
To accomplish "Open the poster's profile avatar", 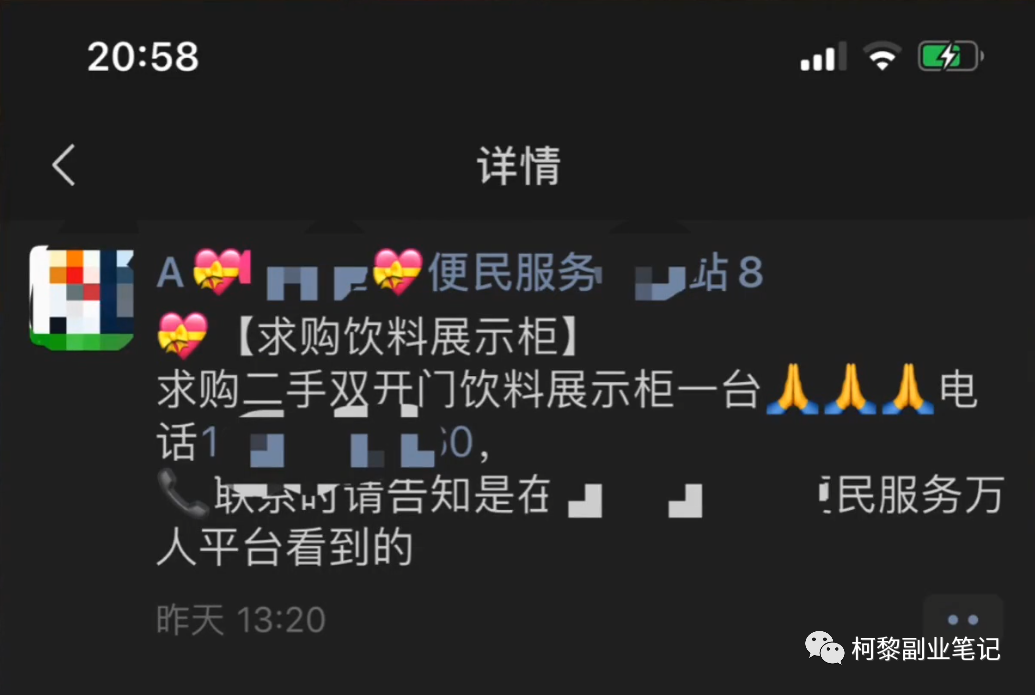I will [x=82, y=296].
